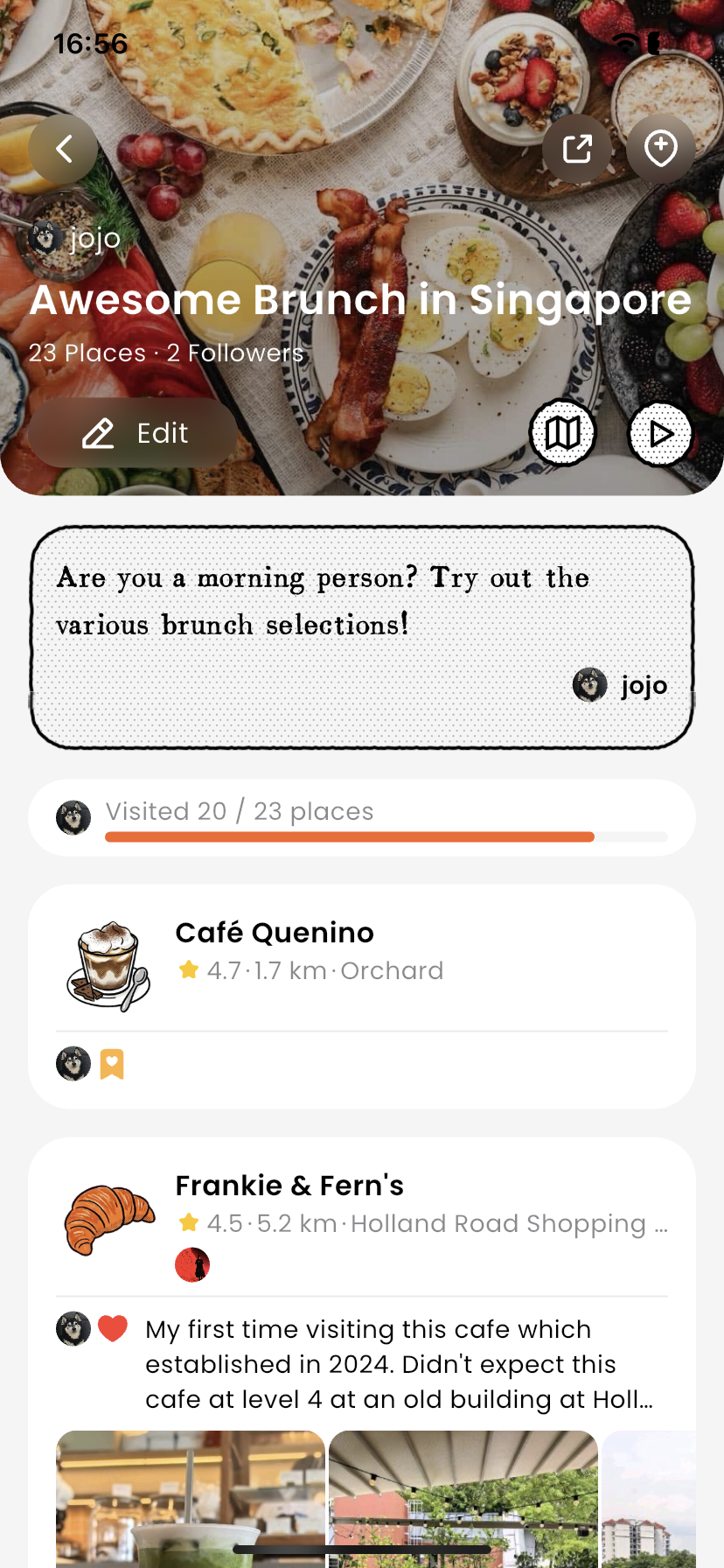Image resolution: width=724 pixels, height=1568 pixels.
Task: Share this brunch list
Action: (577, 149)
